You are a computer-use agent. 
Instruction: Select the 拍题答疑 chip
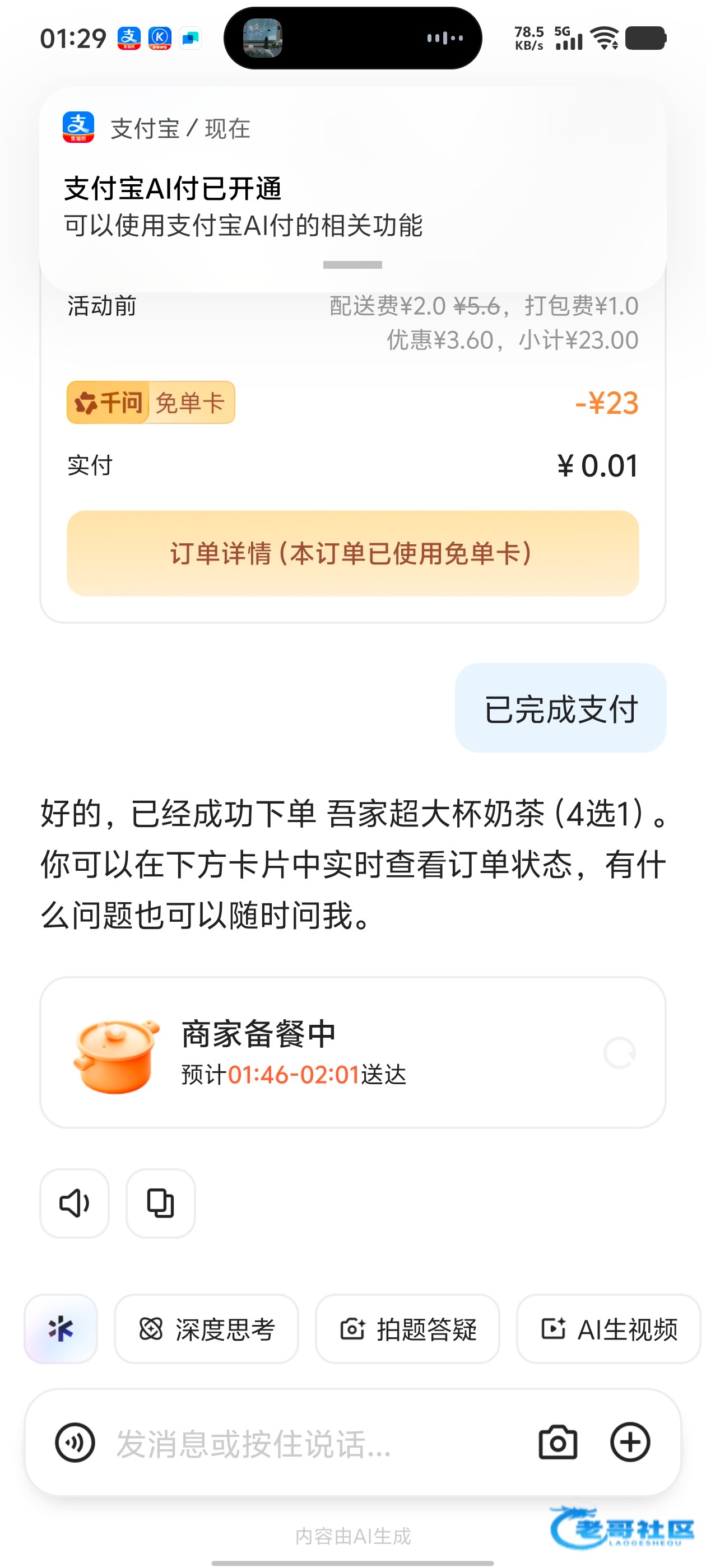click(x=407, y=1329)
